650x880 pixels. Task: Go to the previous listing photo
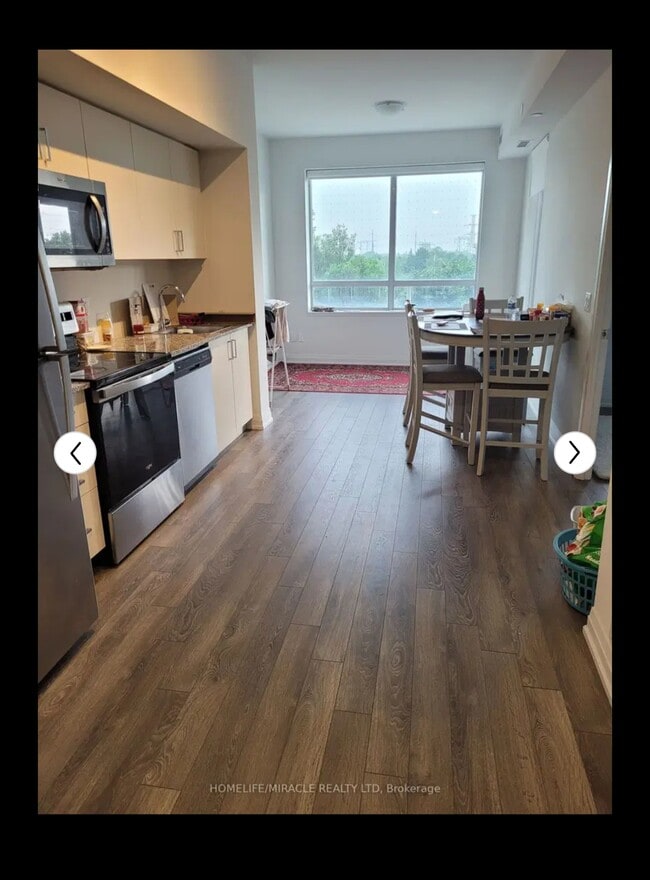(x=75, y=453)
